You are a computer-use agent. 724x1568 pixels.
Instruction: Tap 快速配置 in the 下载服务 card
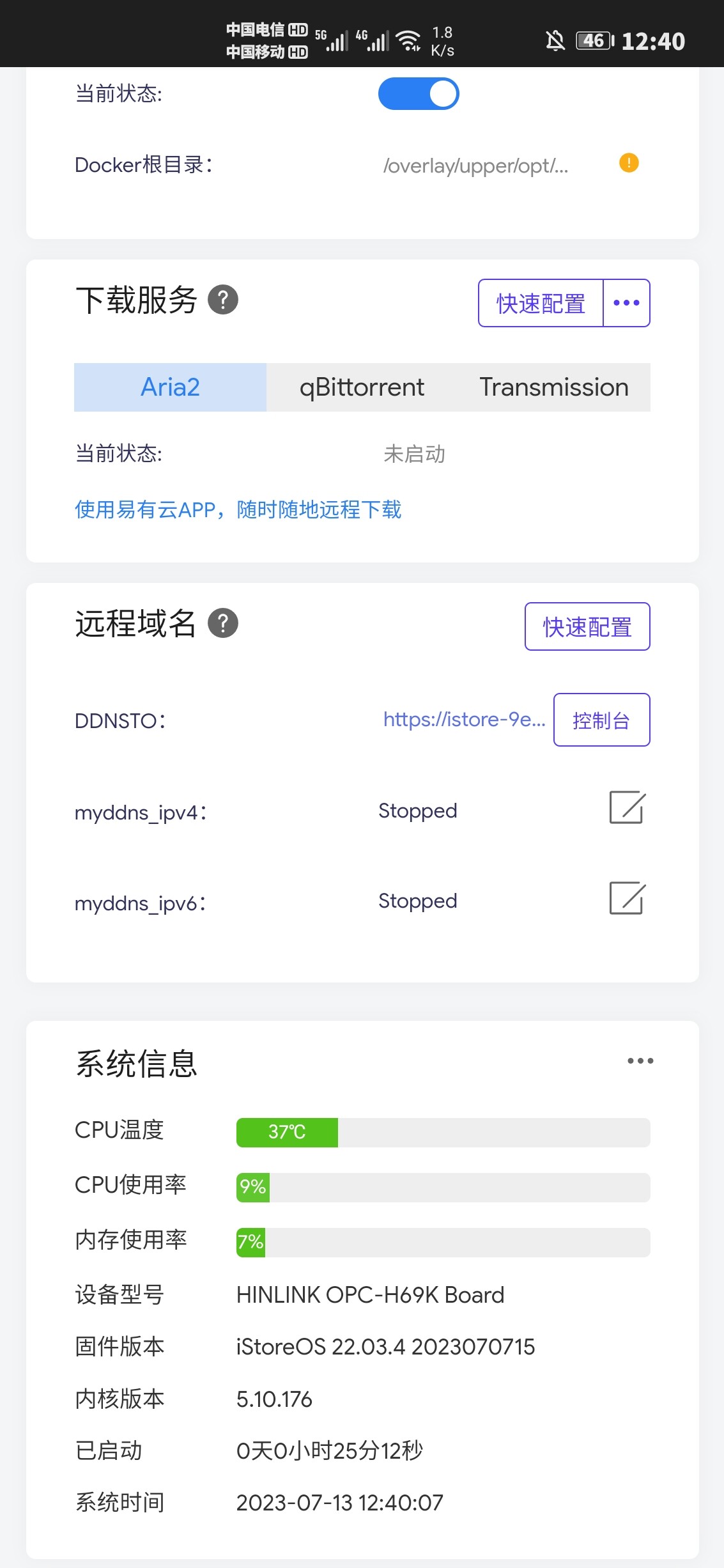pyautogui.click(x=541, y=303)
